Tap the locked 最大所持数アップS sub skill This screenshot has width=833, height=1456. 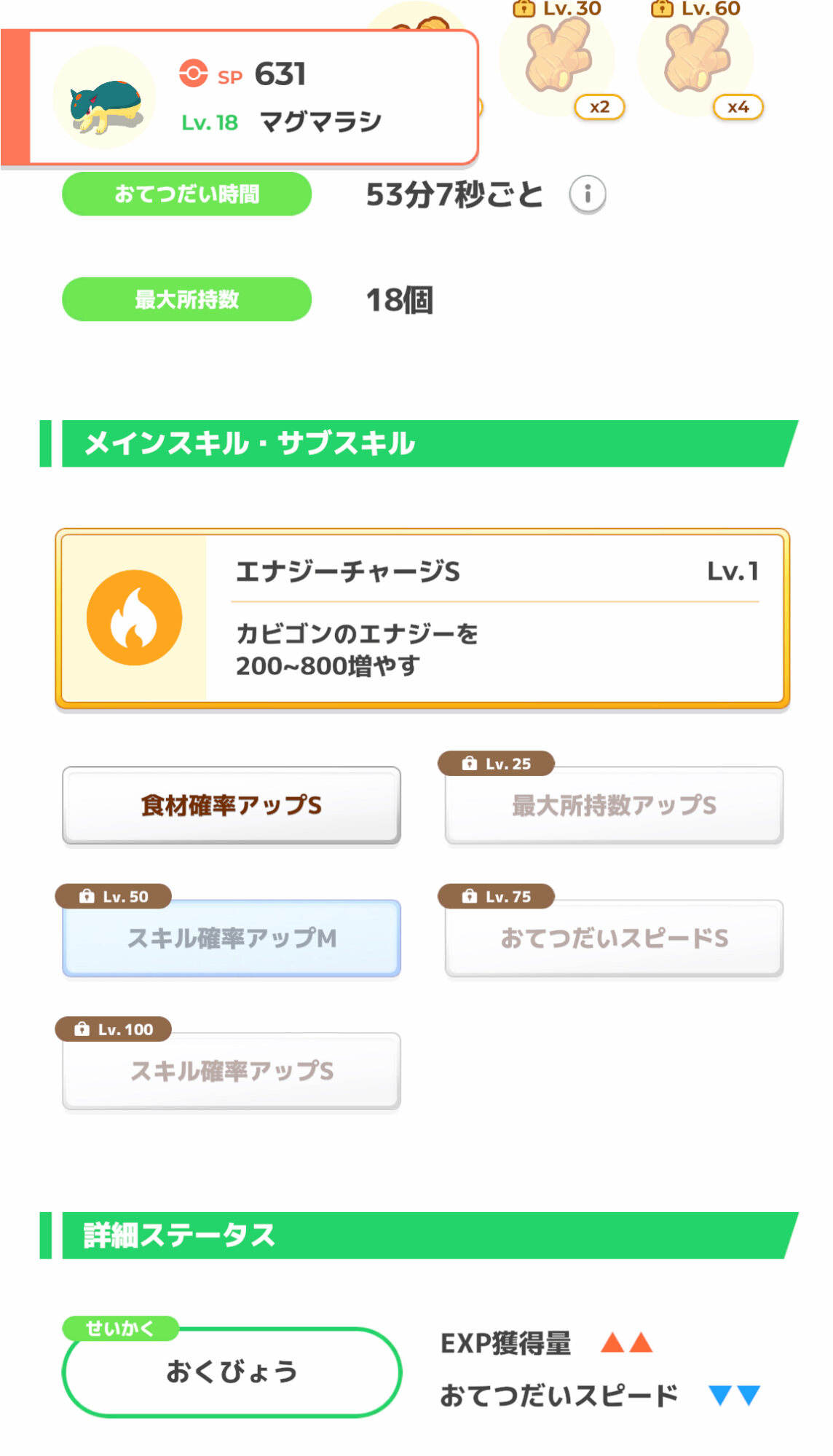pyautogui.click(x=614, y=805)
